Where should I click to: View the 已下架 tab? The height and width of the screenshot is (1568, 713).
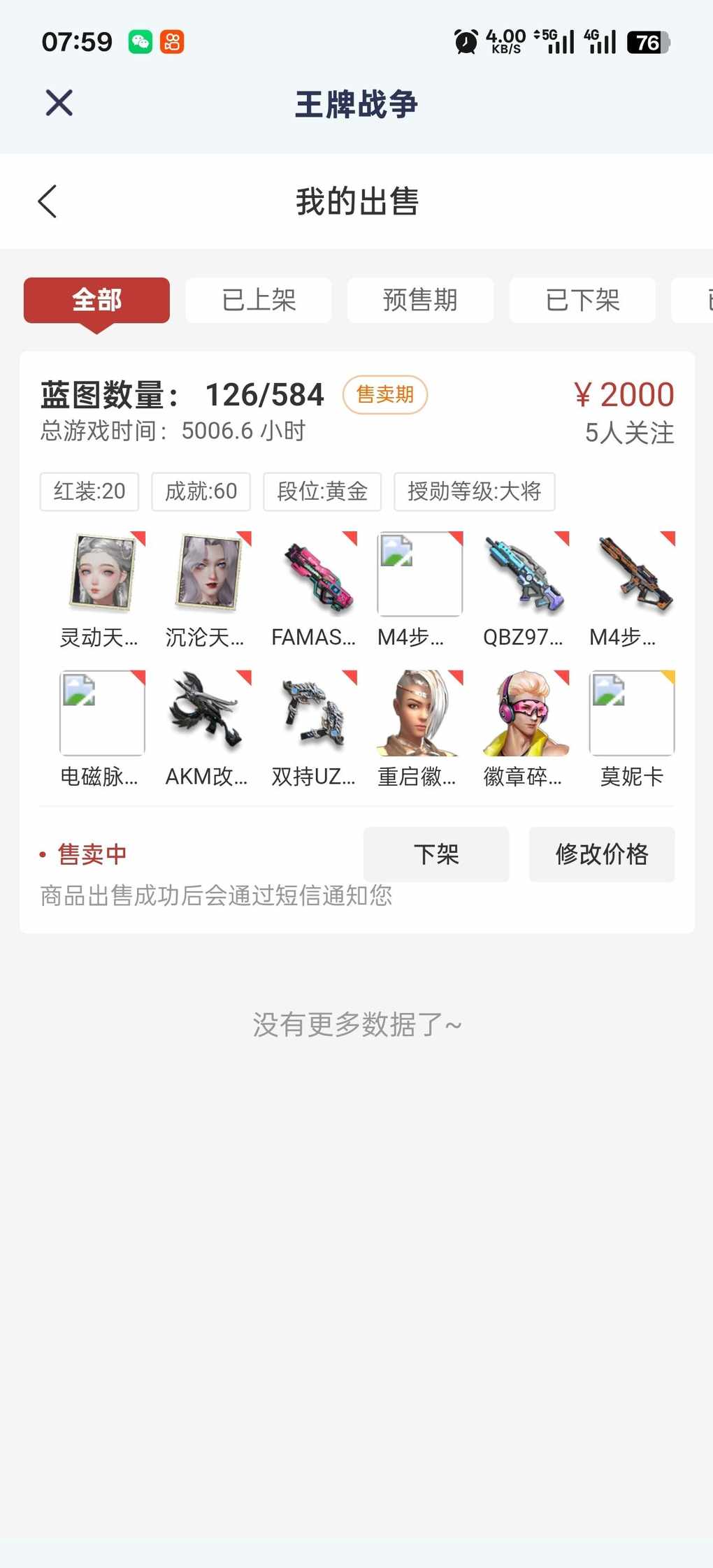coord(582,300)
